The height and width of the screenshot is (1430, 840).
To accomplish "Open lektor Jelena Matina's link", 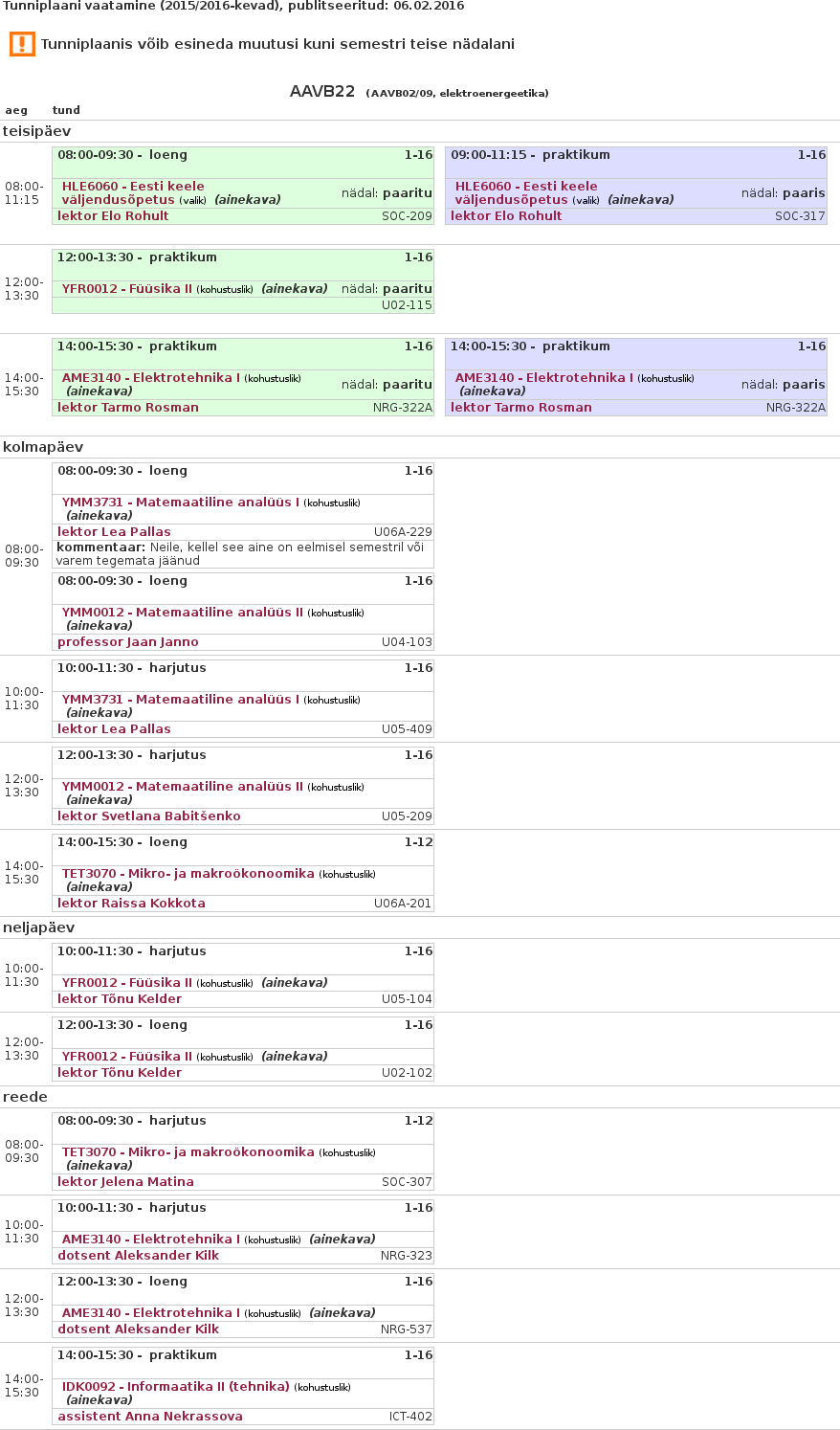I will click(125, 1182).
